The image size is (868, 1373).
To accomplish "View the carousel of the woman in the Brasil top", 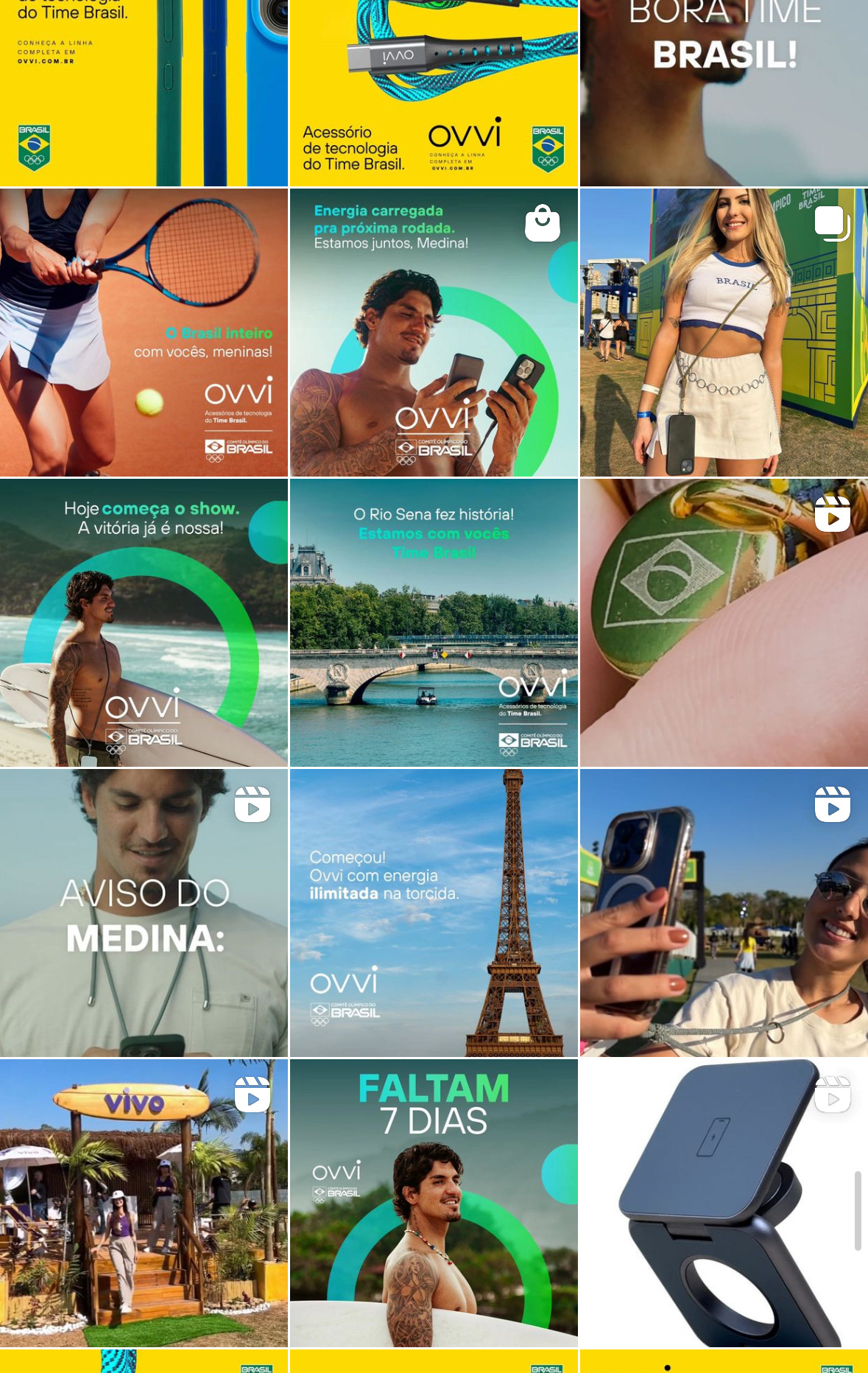I will point(724,332).
